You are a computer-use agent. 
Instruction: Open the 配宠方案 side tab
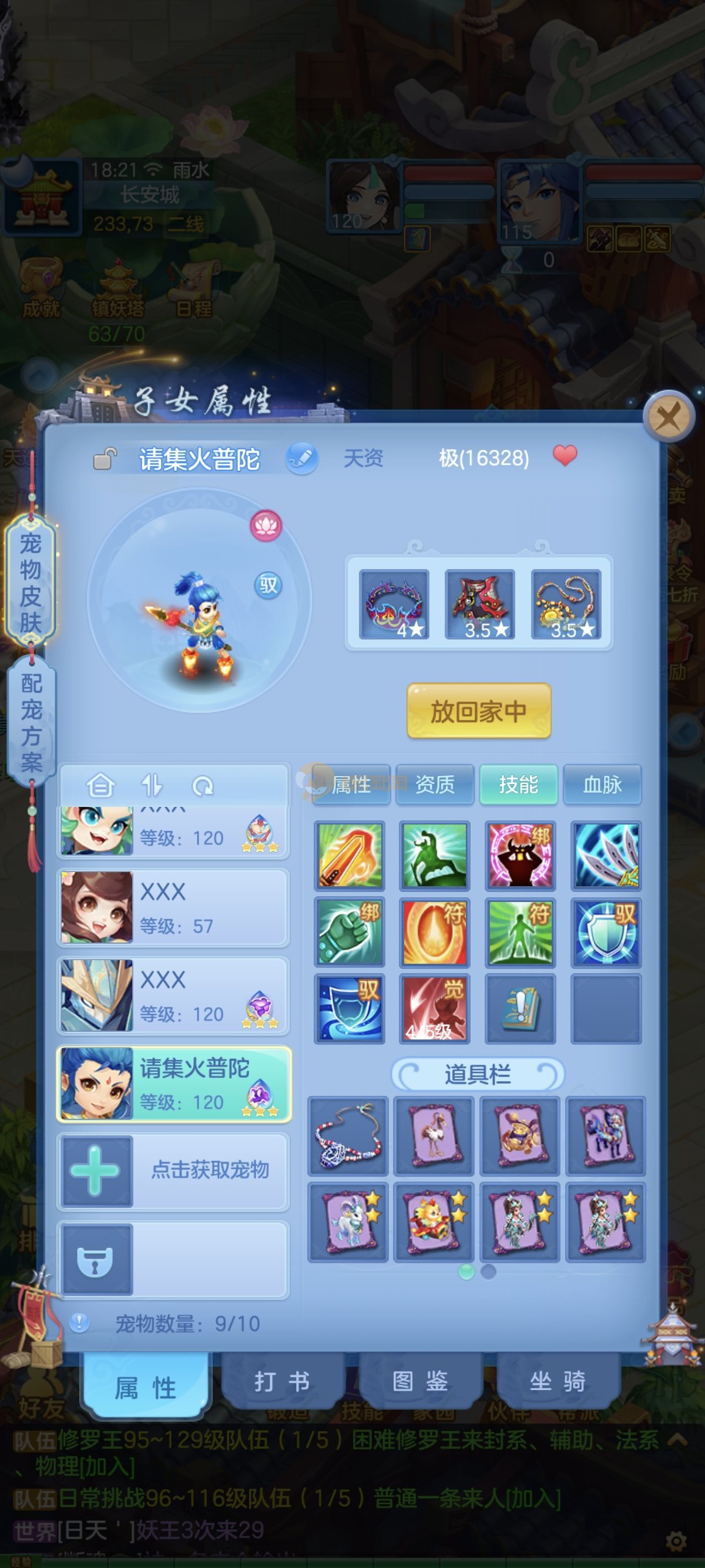click(32, 722)
